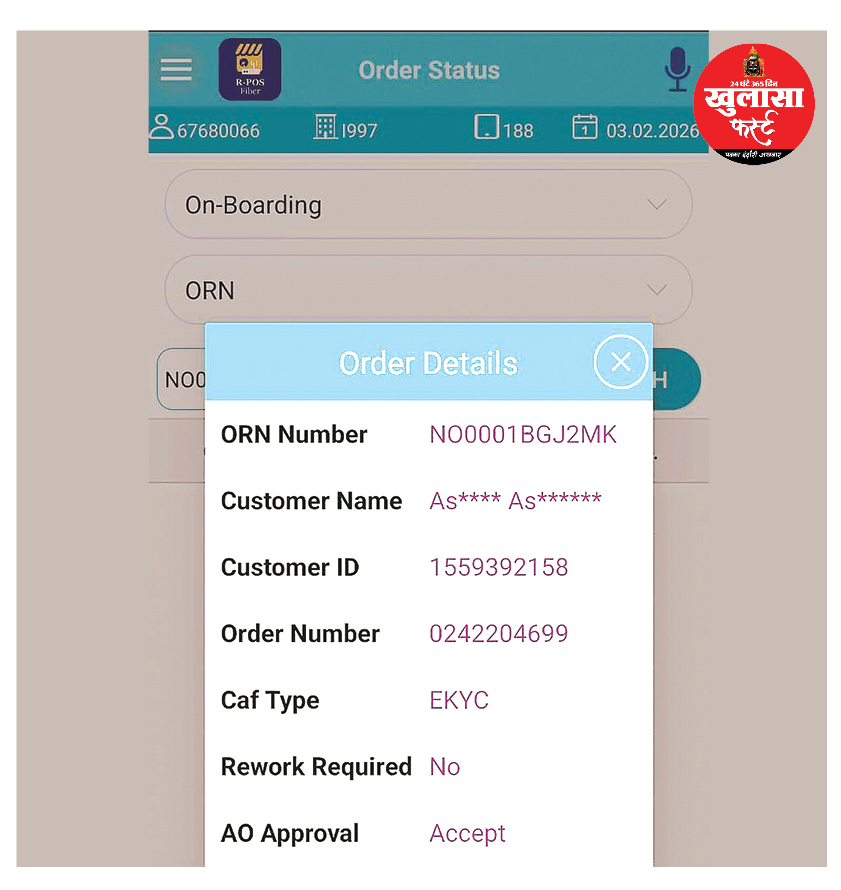Screen dimensions: 841x890
Task: Open the hamburger drawer menu
Action: (177, 69)
